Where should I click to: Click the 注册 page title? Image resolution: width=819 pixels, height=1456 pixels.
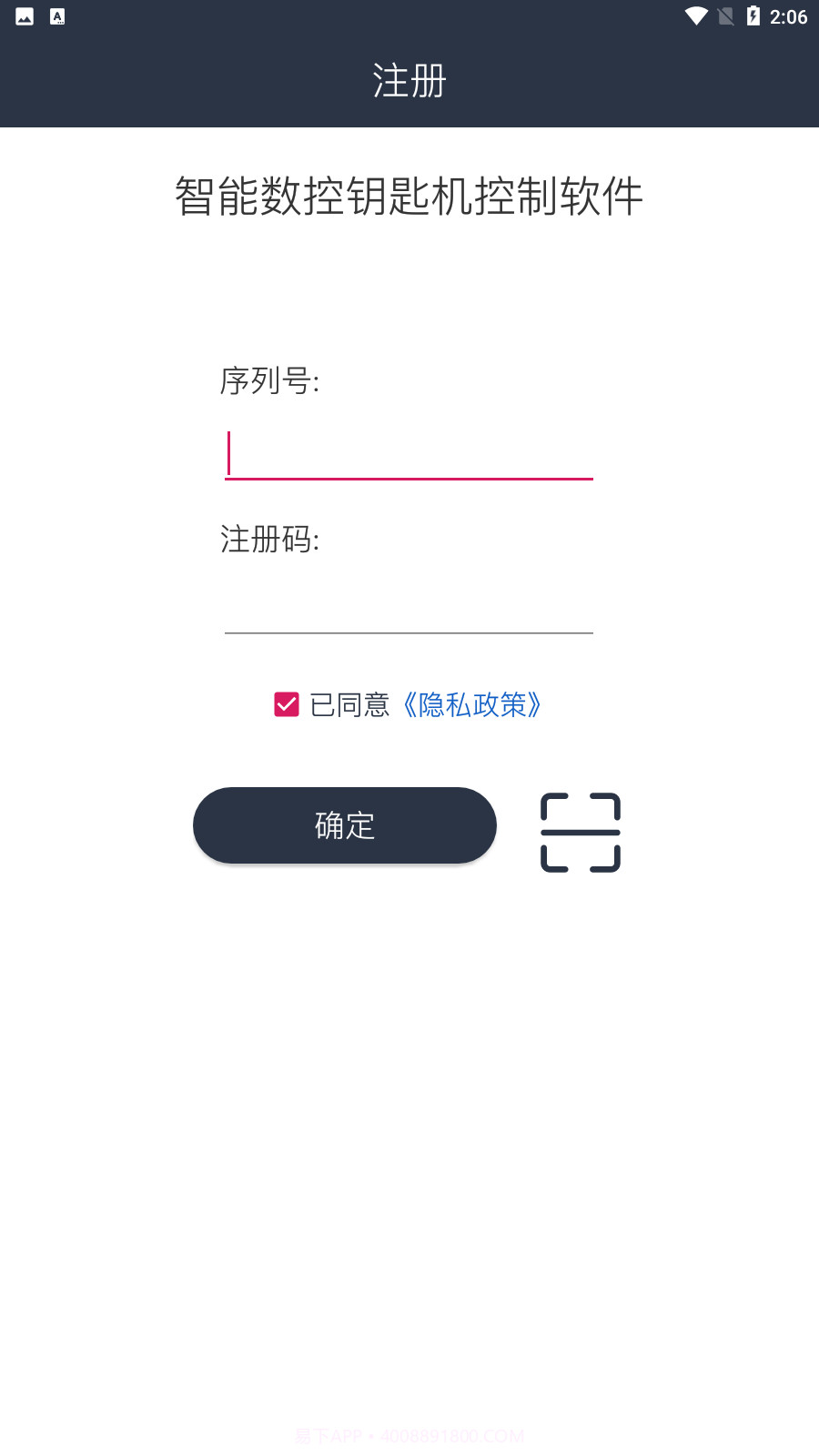(x=409, y=80)
